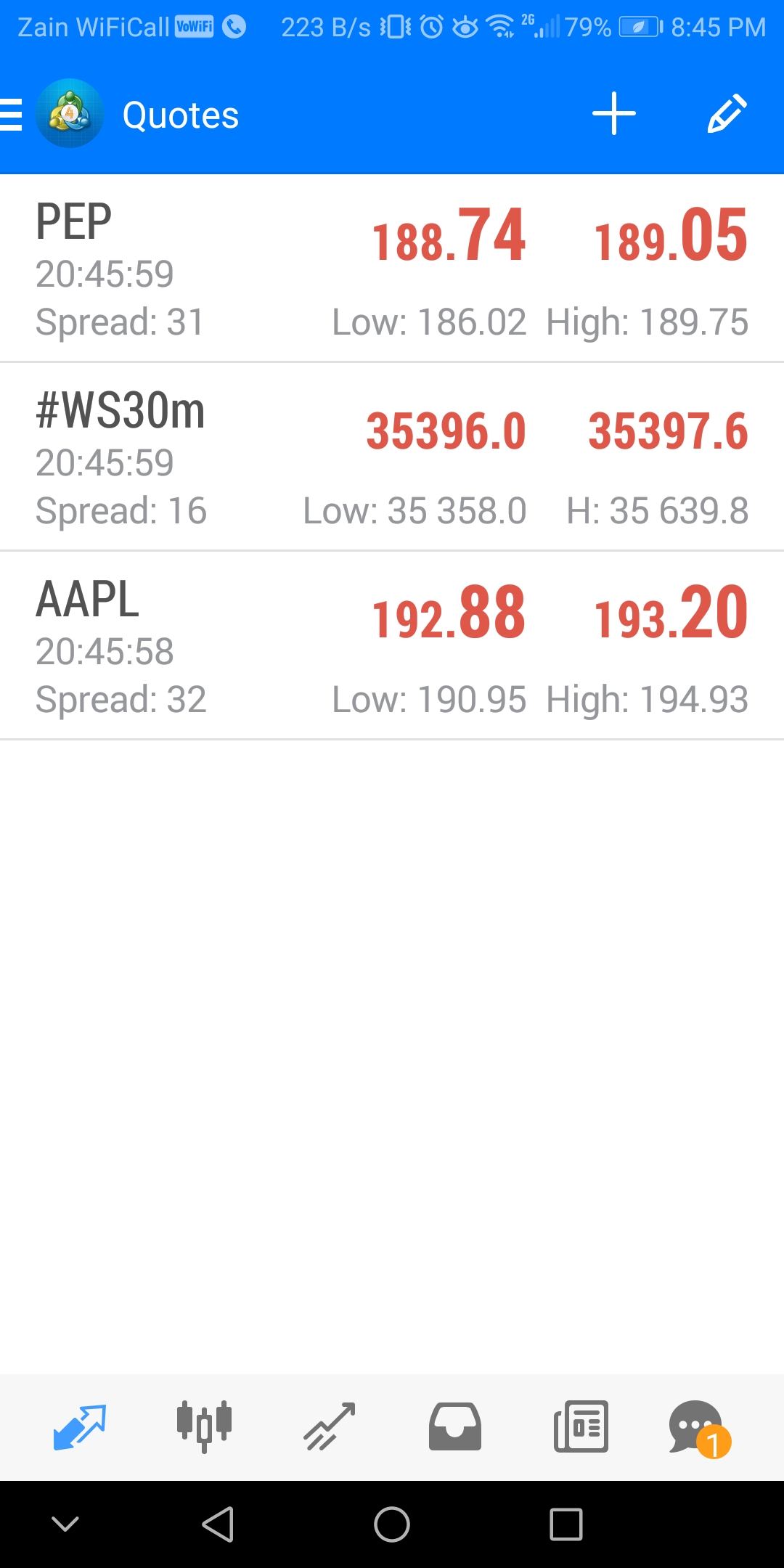Viewport: 784px width, 1568px height.
Task: Add a new symbol with plus icon
Action: pyautogui.click(x=614, y=114)
